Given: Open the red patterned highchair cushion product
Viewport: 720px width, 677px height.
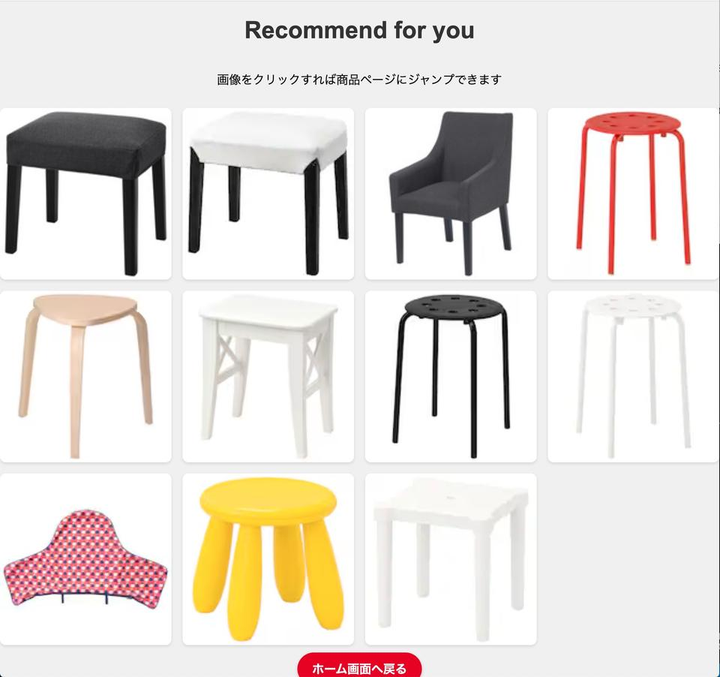Looking at the screenshot, I should click(86, 559).
